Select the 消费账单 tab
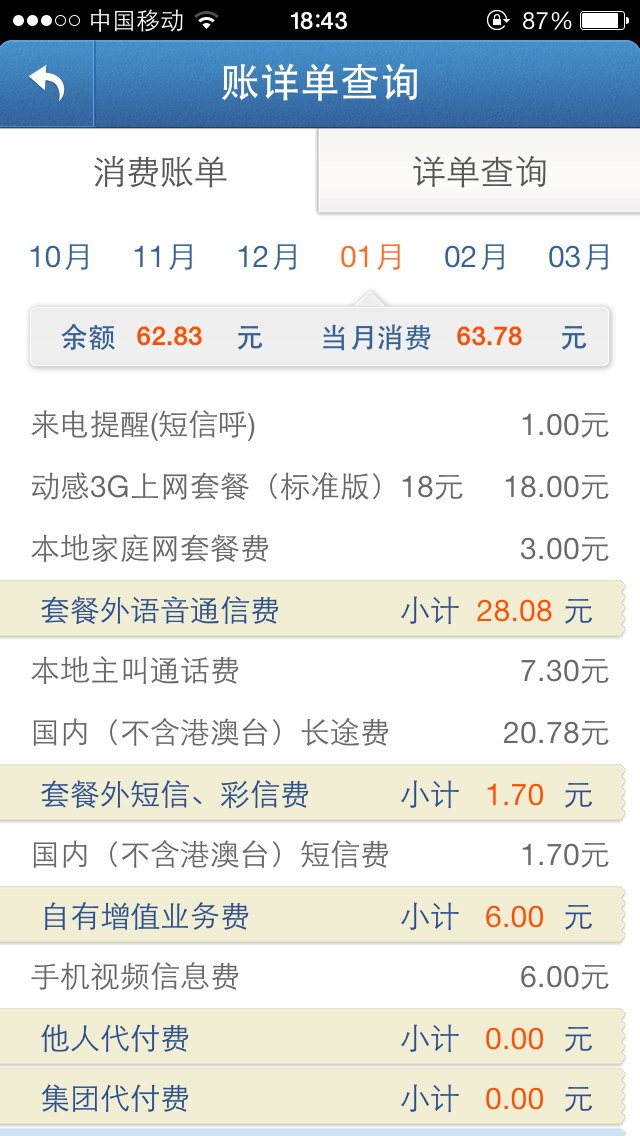The image size is (640, 1136). (159, 172)
